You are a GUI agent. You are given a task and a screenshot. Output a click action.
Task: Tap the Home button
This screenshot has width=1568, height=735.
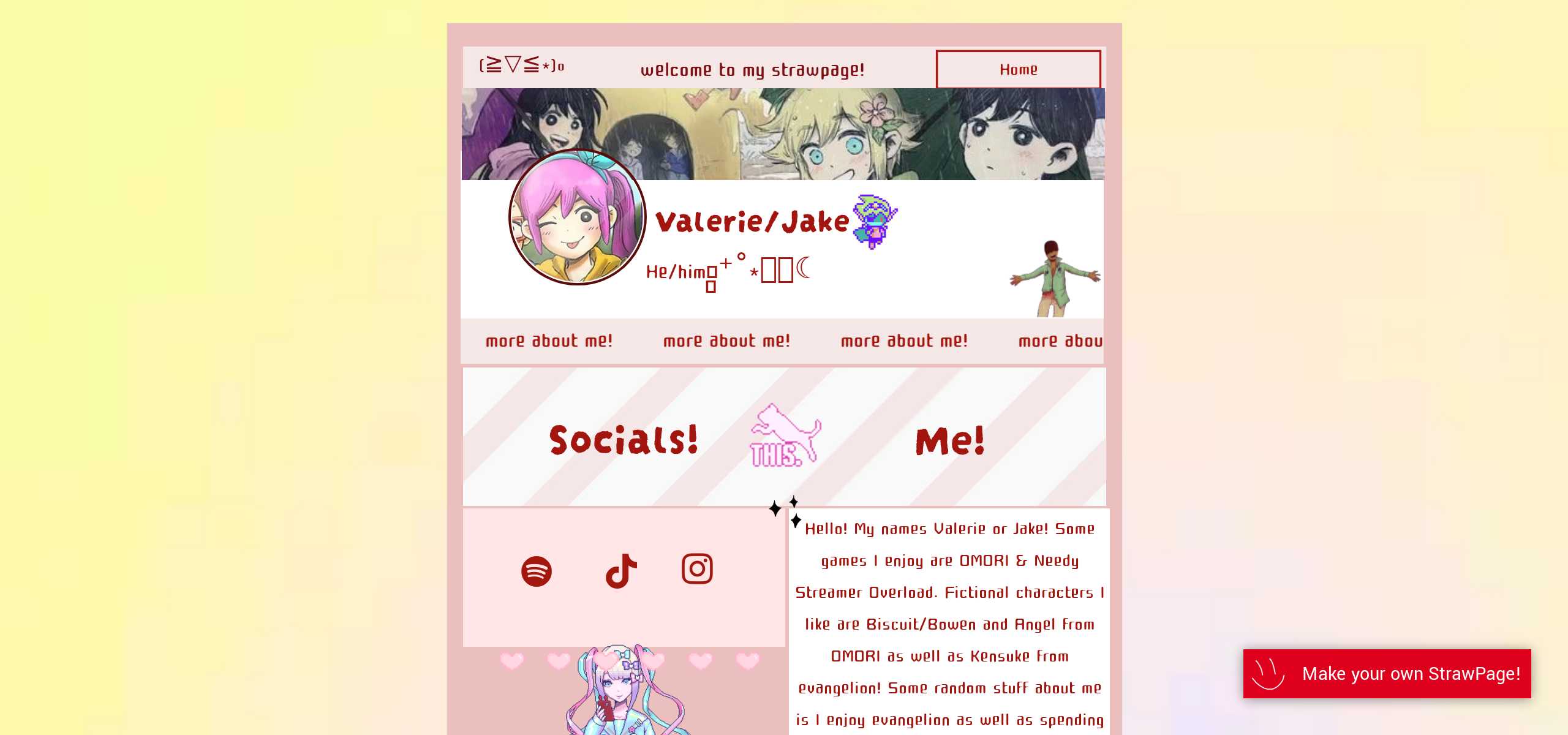point(1018,69)
